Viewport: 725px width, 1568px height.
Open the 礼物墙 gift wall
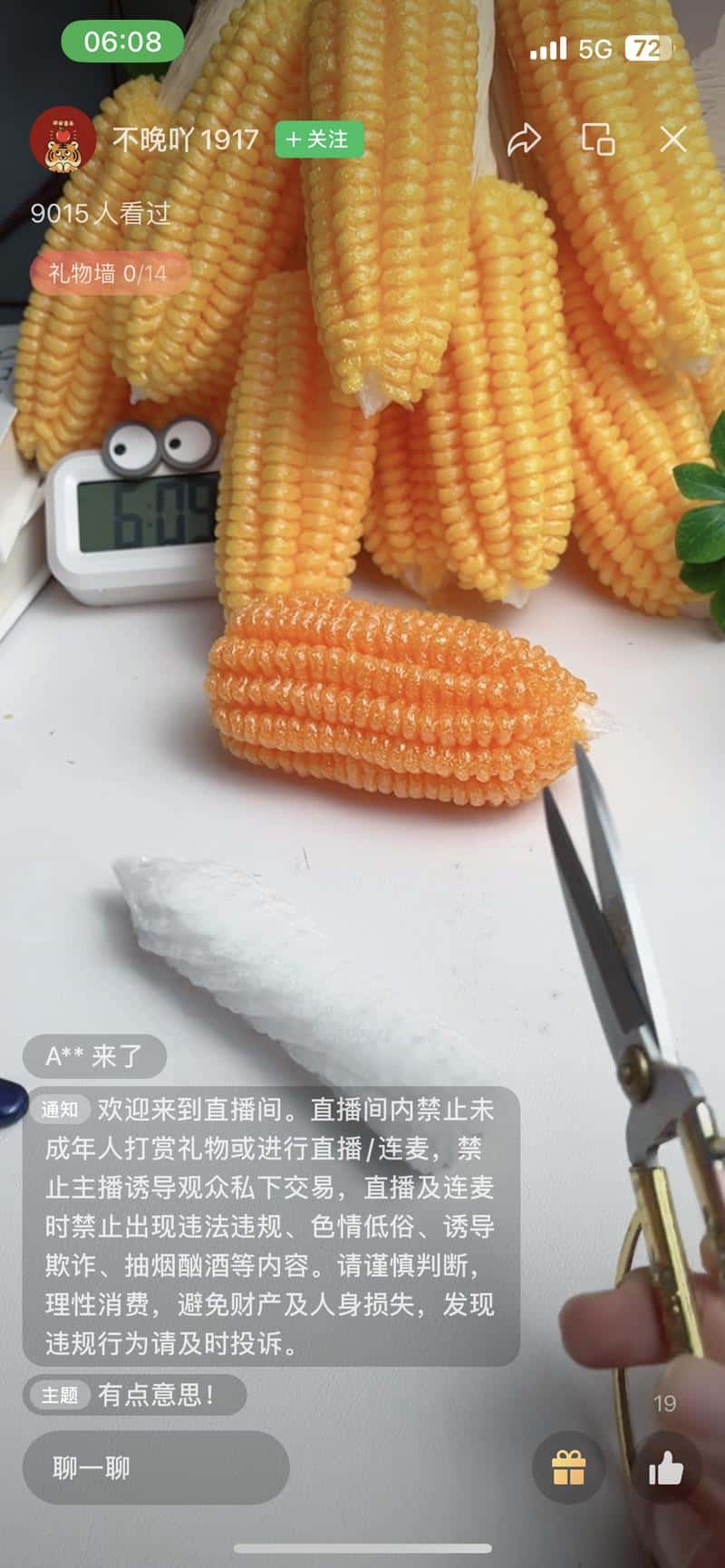click(x=108, y=273)
